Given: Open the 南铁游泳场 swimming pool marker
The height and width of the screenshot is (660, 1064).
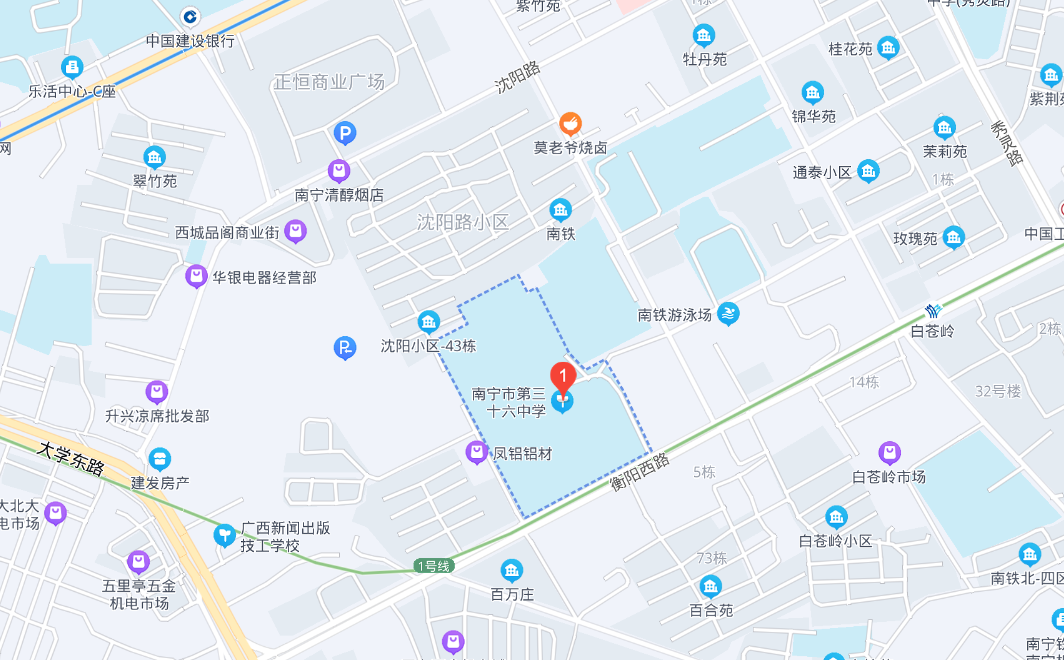Looking at the screenshot, I should [x=728, y=314].
